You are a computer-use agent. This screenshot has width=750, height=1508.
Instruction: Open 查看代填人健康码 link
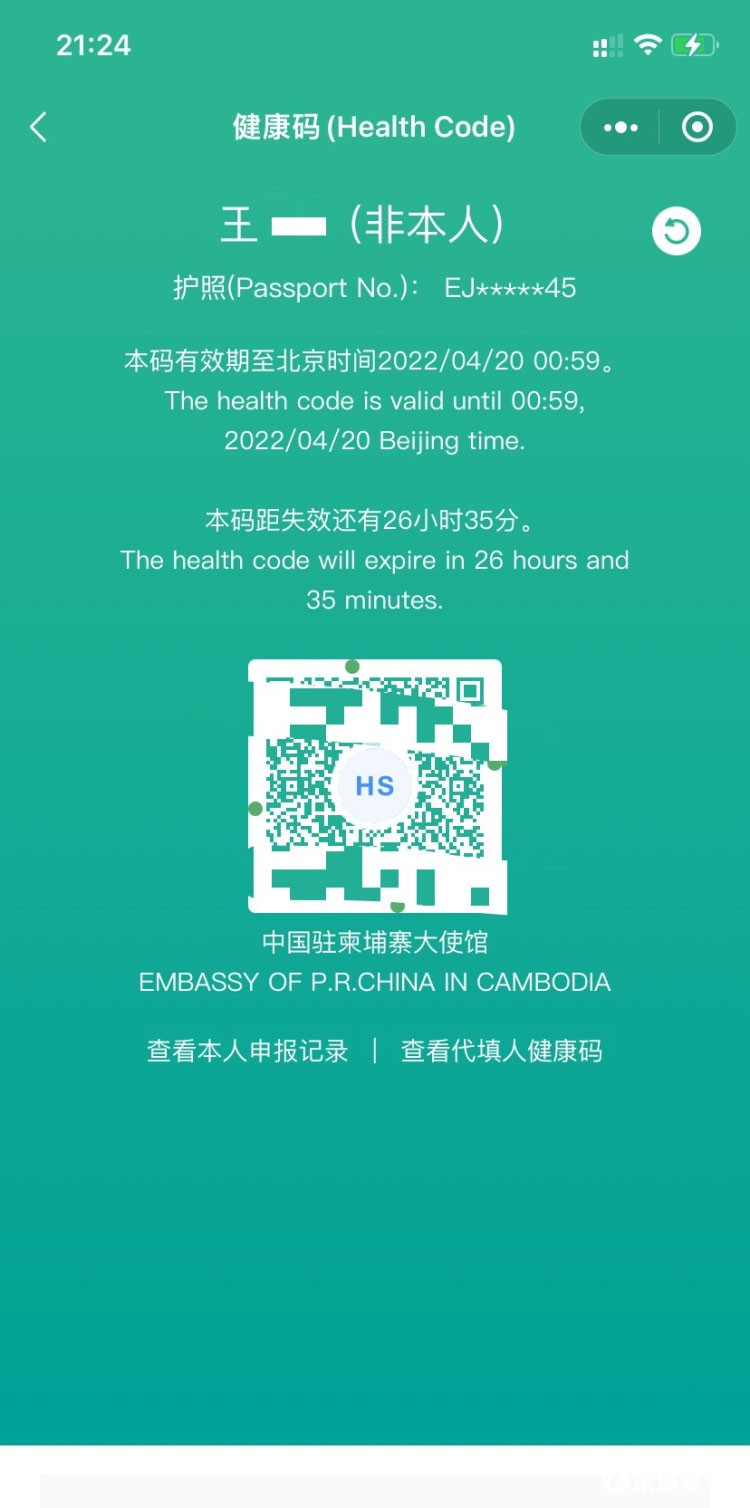pos(501,1051)
